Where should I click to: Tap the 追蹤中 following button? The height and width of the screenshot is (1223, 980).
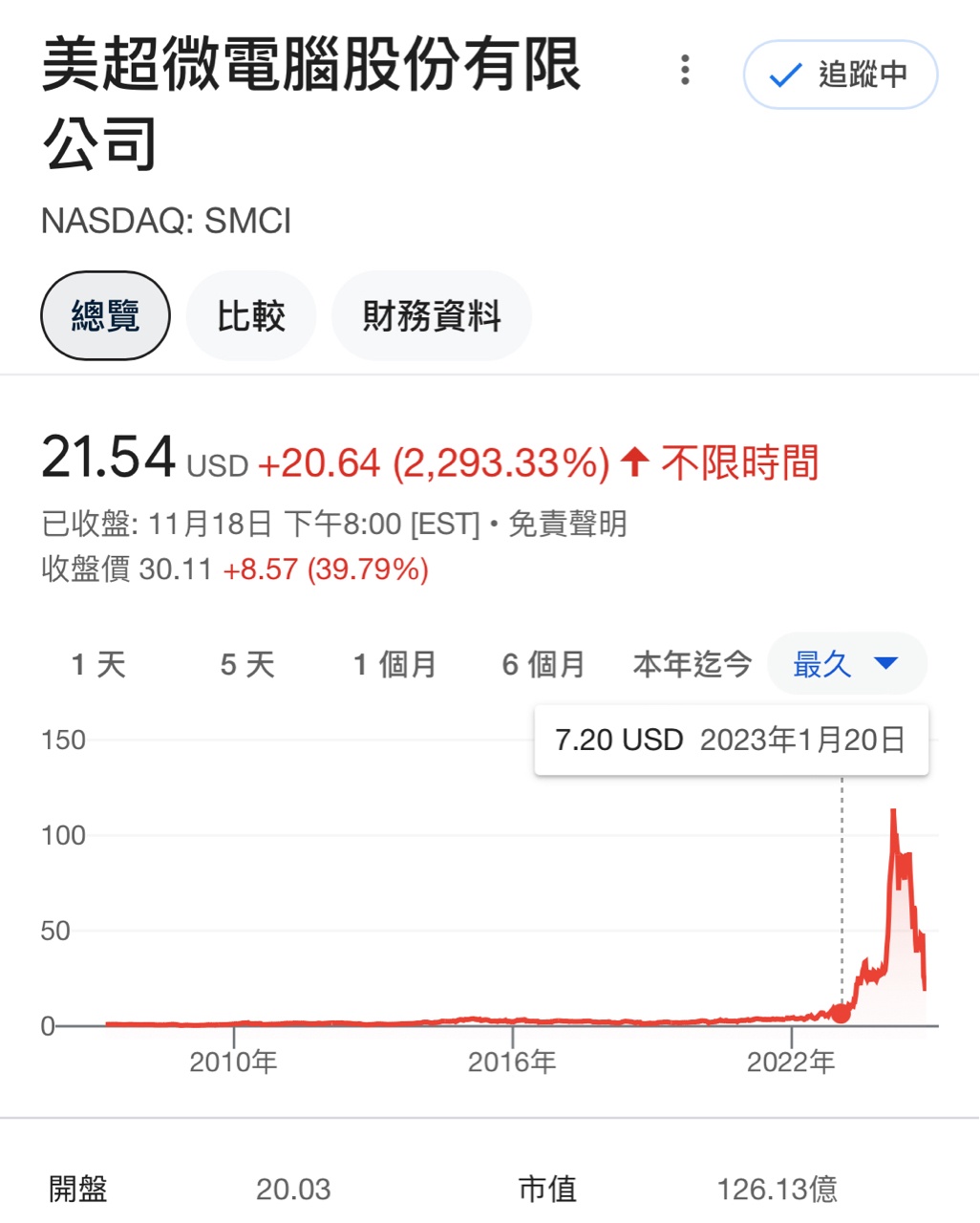pos(841,75)
